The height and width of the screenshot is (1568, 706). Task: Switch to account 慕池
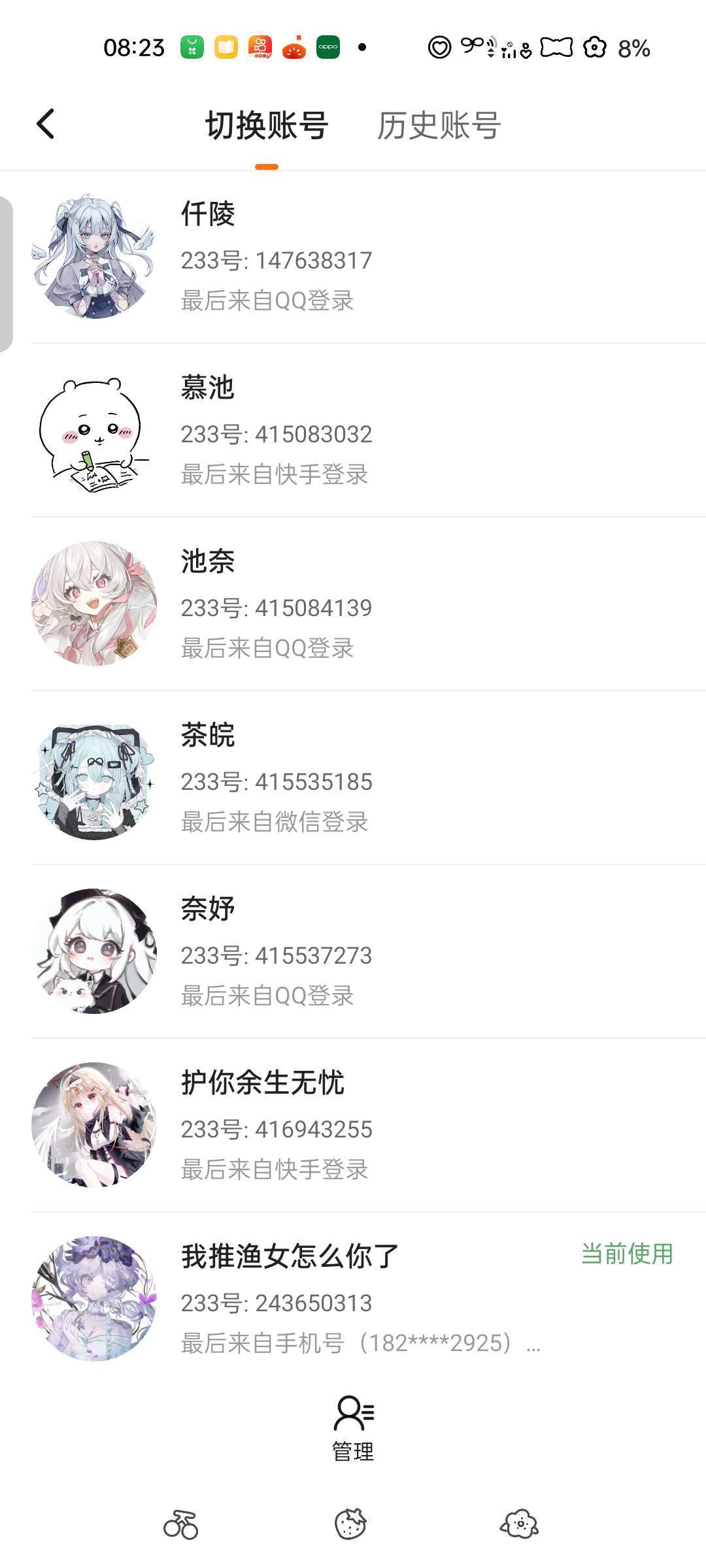[353, 431]
